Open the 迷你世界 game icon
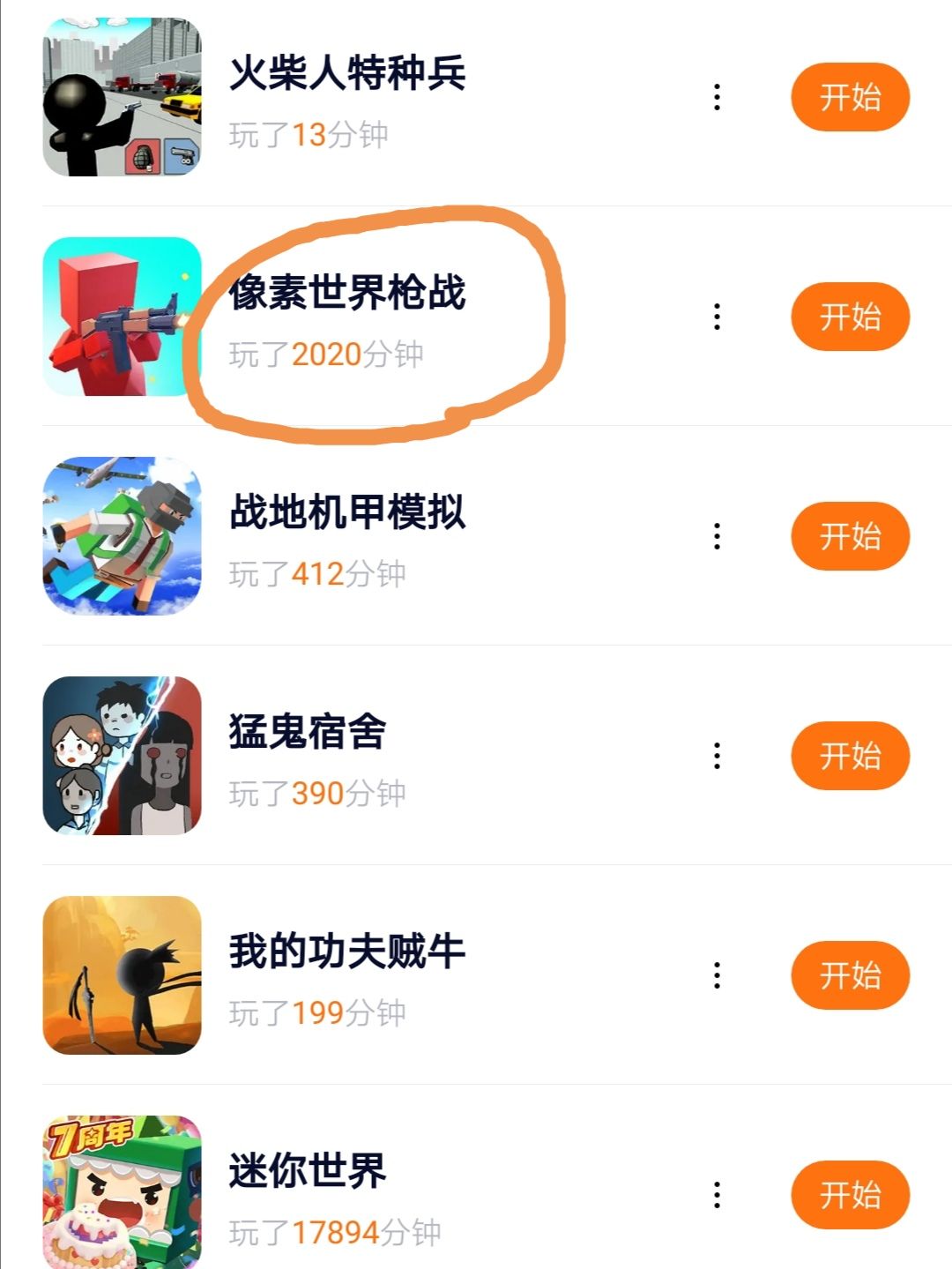Image resolution: width=952 pixels, height=1269 pixels. coord(122,1192)
